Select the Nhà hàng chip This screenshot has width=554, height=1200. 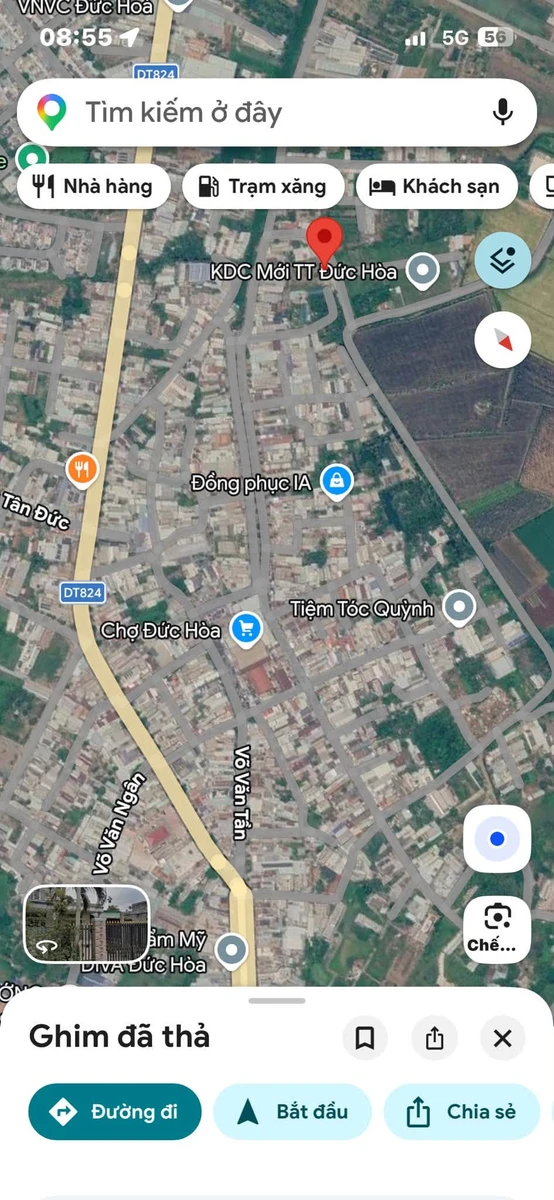click(92, 186)
